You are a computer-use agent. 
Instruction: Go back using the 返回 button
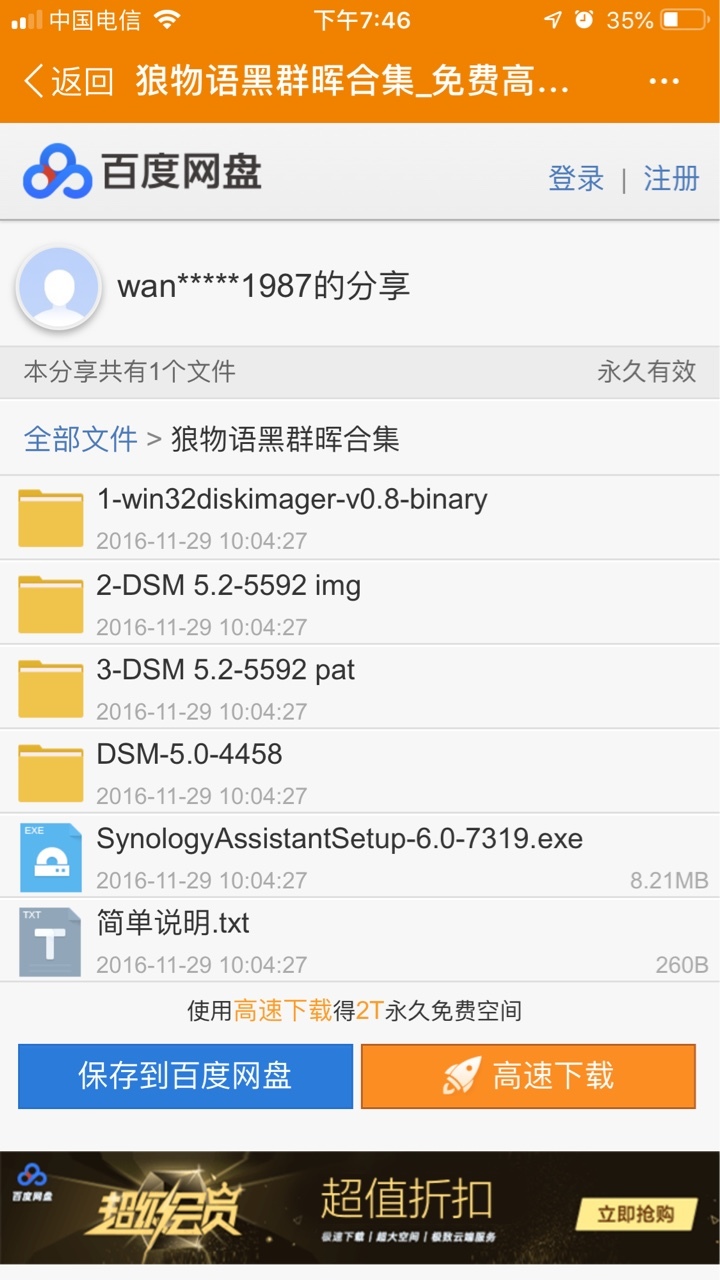(x=68, y=82)
